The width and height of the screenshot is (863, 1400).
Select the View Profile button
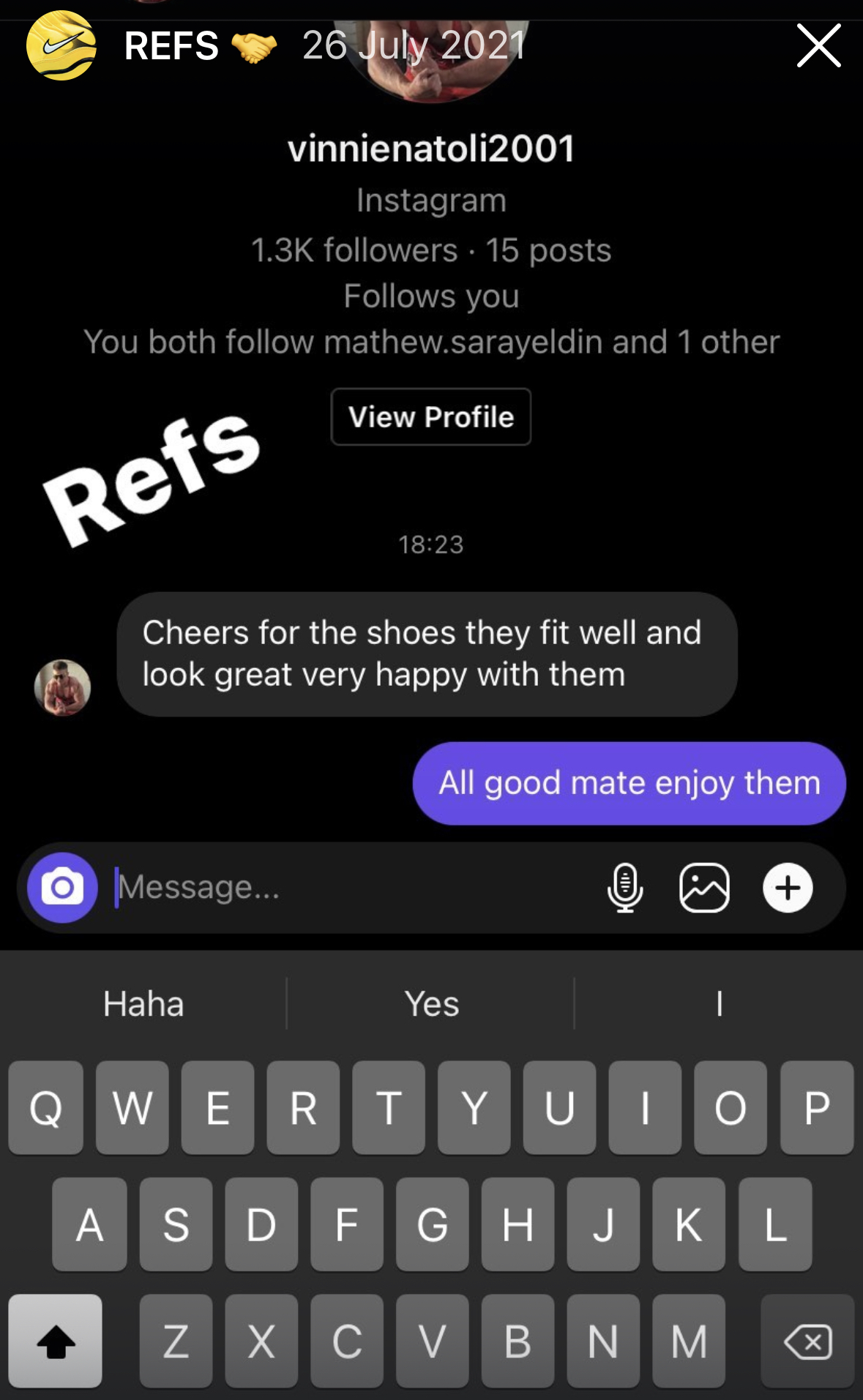pyautogui.click(x=431, y=417)
